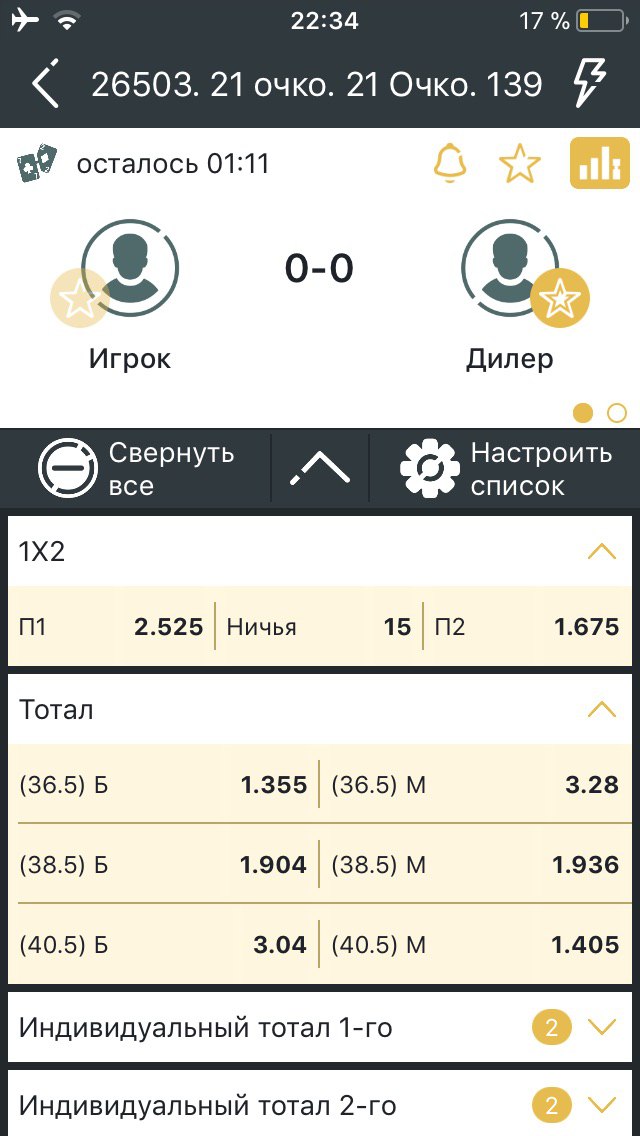This screenshot has height=1136, width=640.
Task: Bet on (38.5) М at 1.936
Action: [x=475, y=865]
